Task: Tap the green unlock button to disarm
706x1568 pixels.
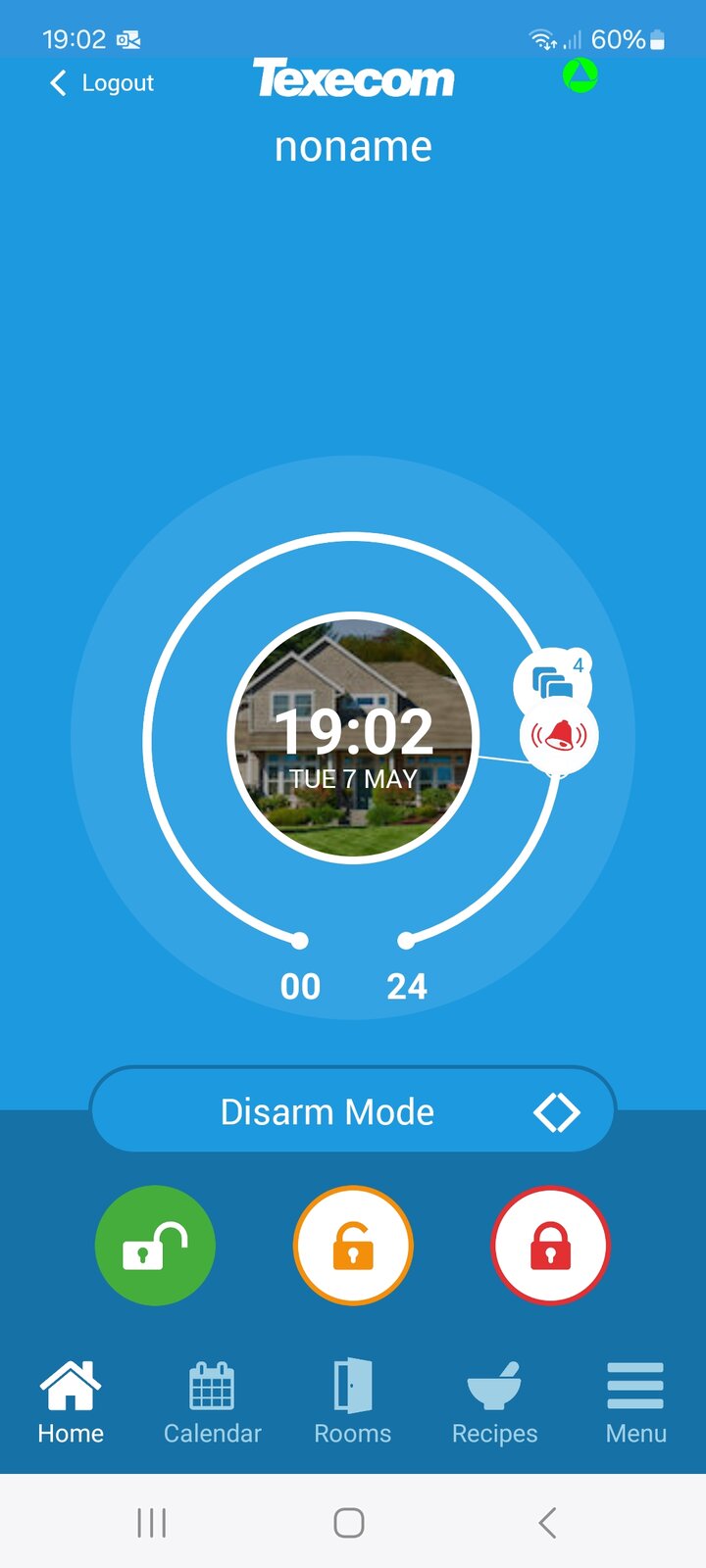Action: pyautogui.click(x=155, y=1246)
